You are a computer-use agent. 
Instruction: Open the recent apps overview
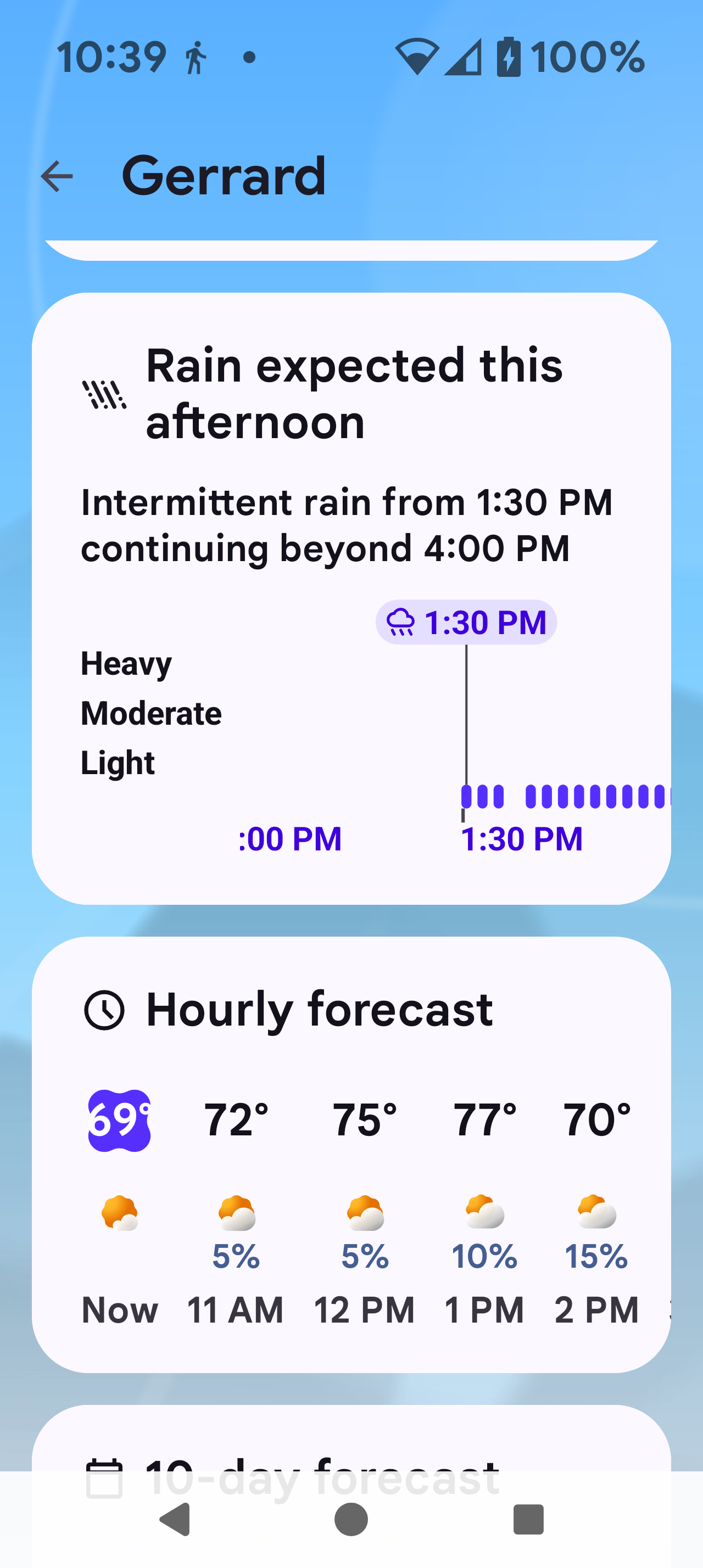[x=528, y=1519]
